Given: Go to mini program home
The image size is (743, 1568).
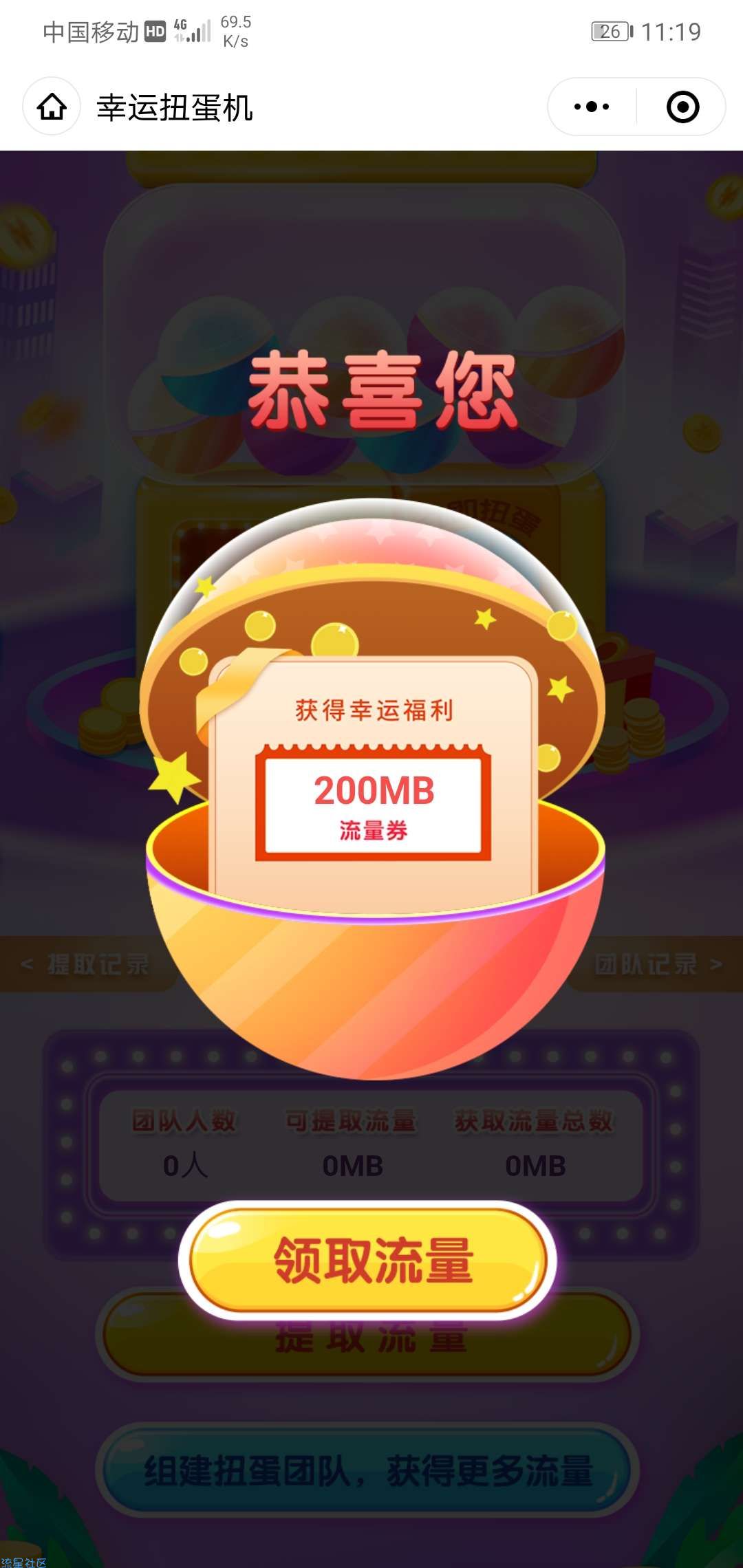Looking at the screenshot, I should [52, 107].
